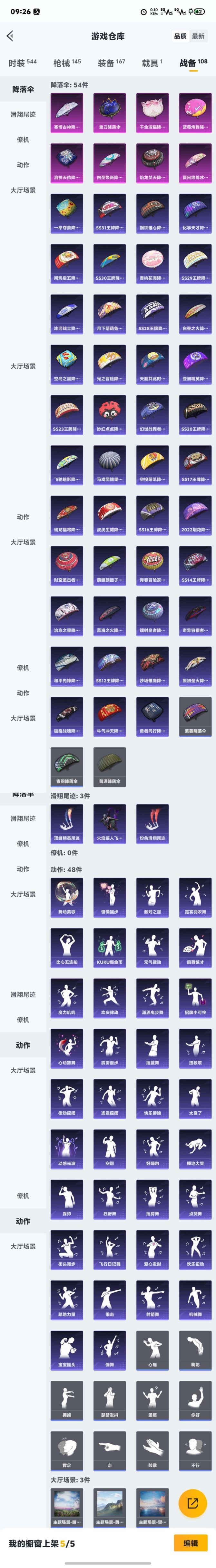Viewport: 216px width, 1568px height.
Task: Toggle the 品质/最新 sort switch
Action: click(x=189, y=36)
